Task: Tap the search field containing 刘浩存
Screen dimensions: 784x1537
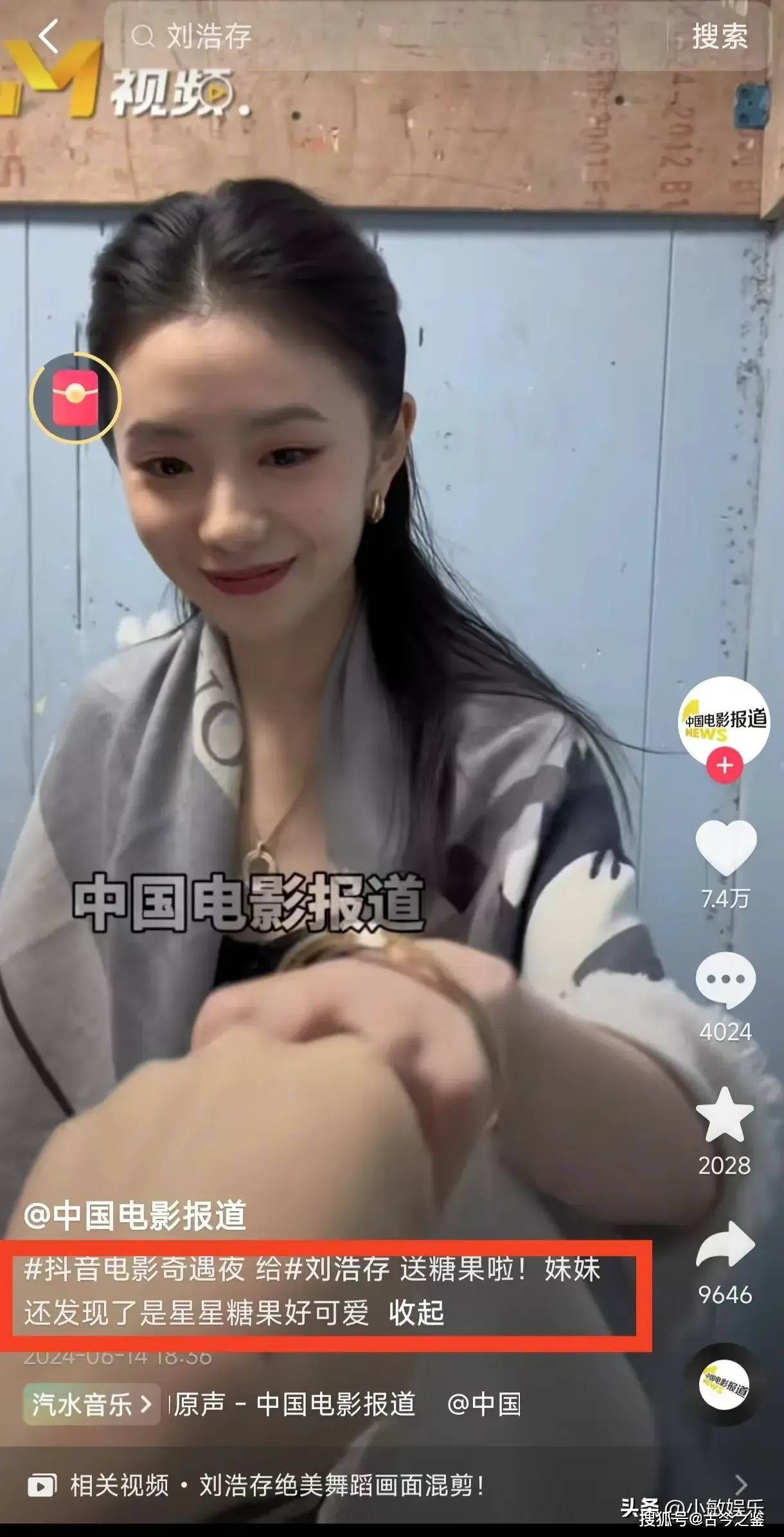Action: [386, 36]
